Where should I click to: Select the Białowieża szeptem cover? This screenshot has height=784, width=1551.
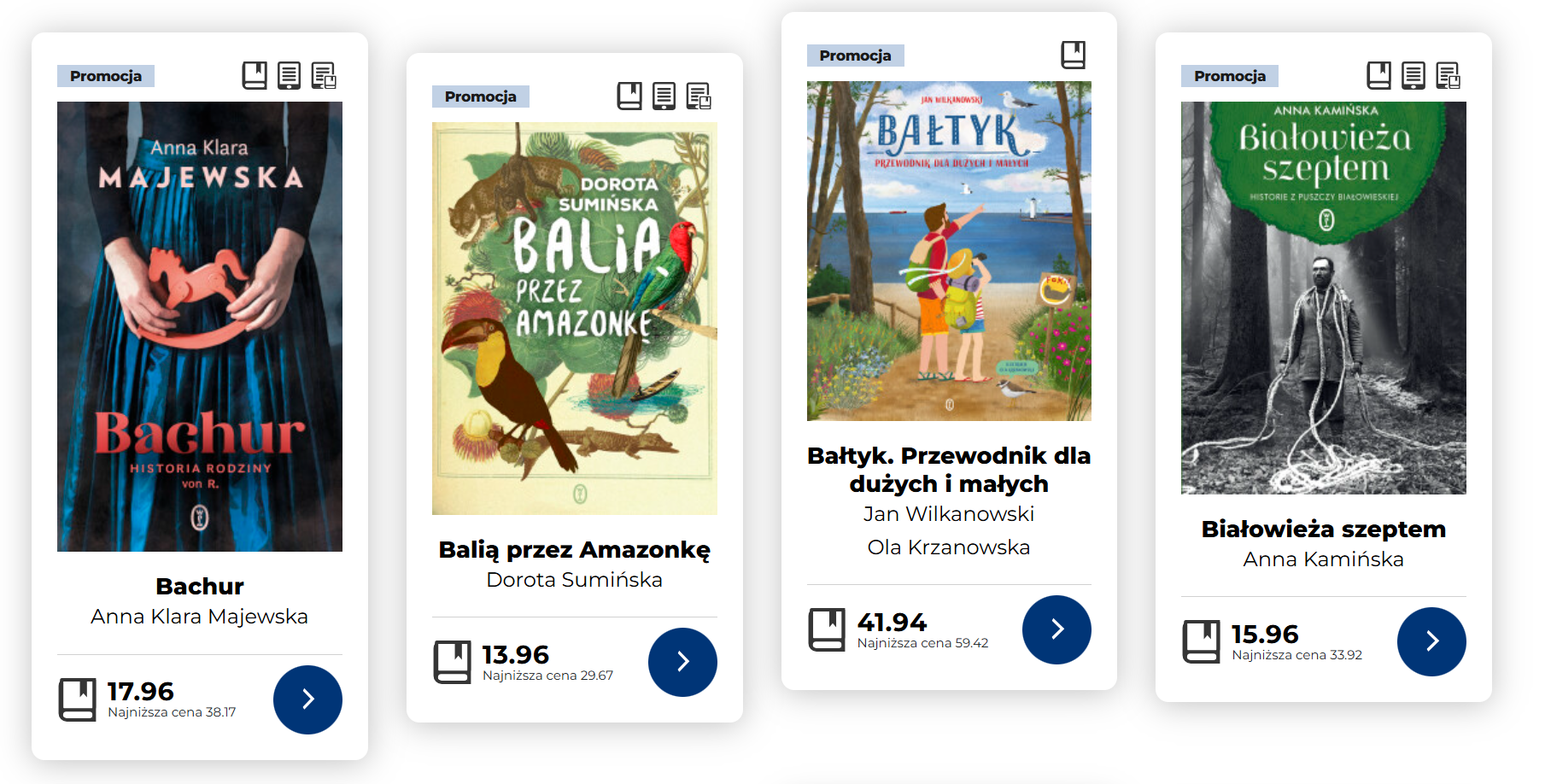[x=1323, y=297]
